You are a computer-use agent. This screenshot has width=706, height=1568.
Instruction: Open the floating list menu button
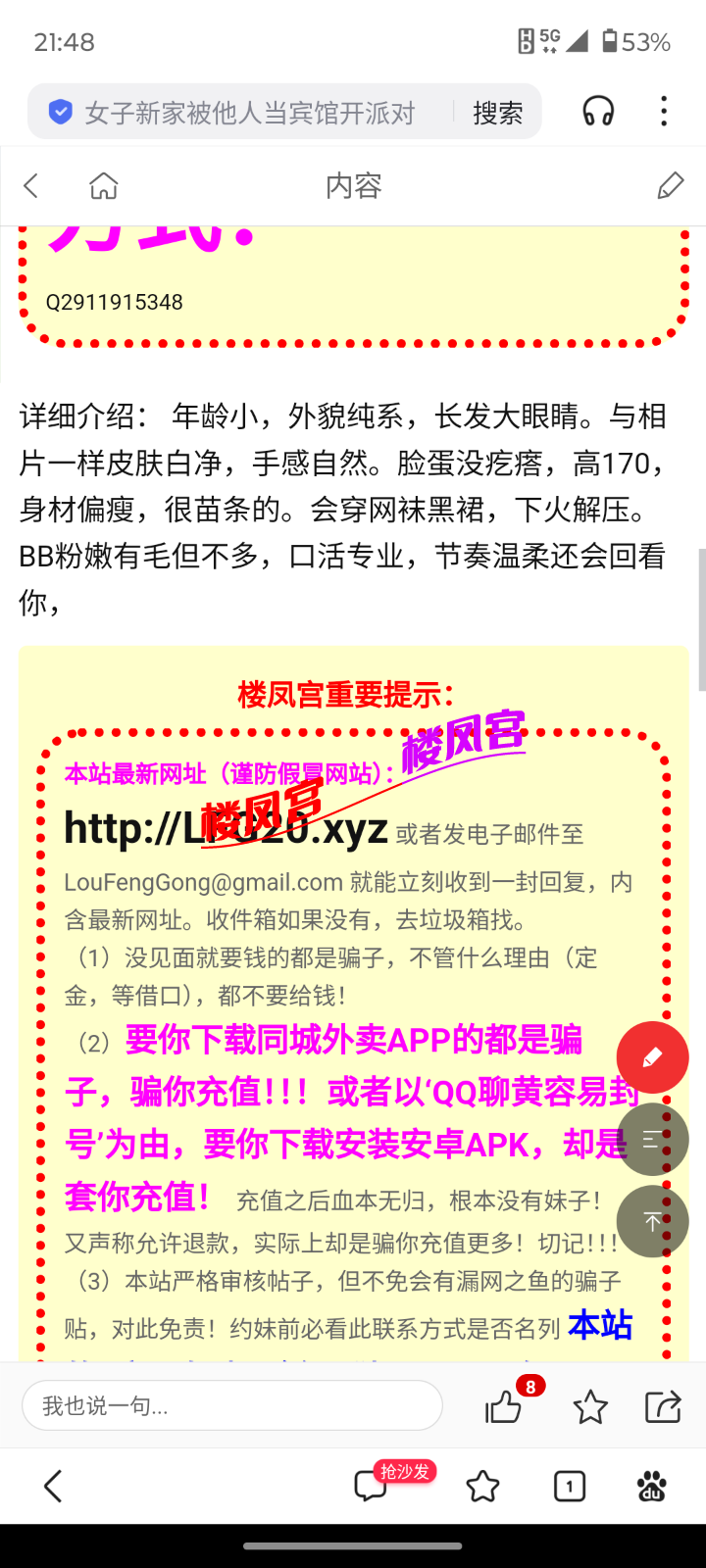click(x=652, y=1140)
